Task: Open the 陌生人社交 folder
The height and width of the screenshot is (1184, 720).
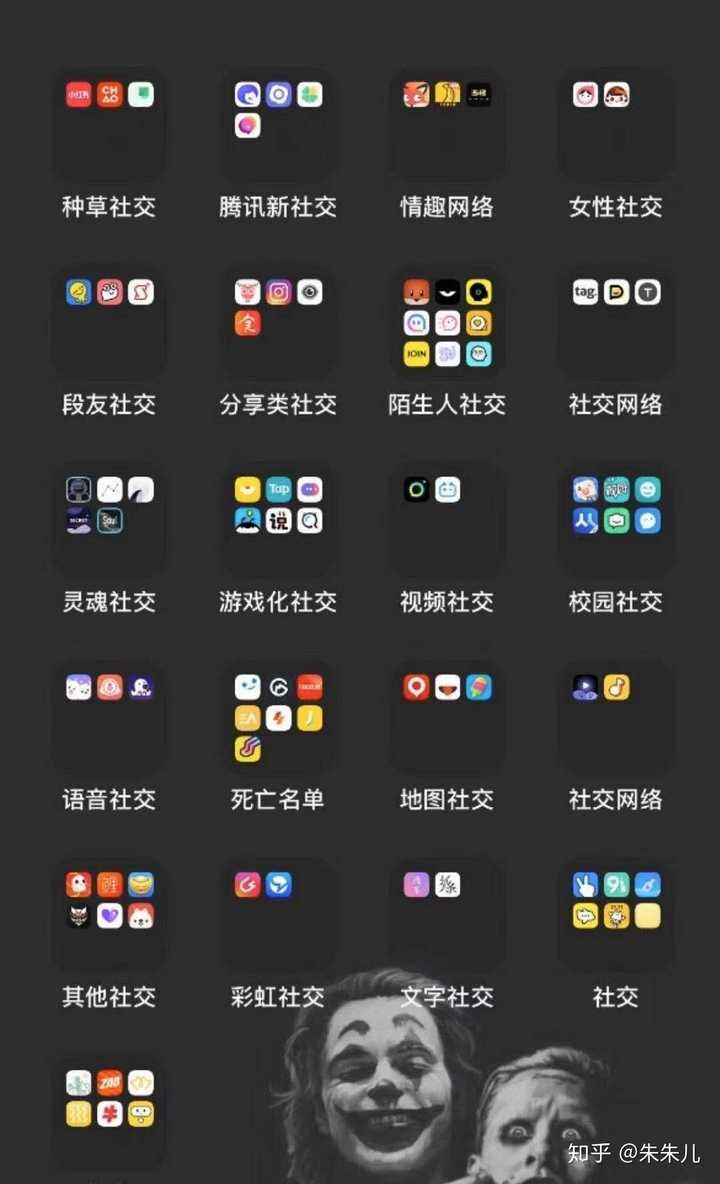Action: [446, 322]
